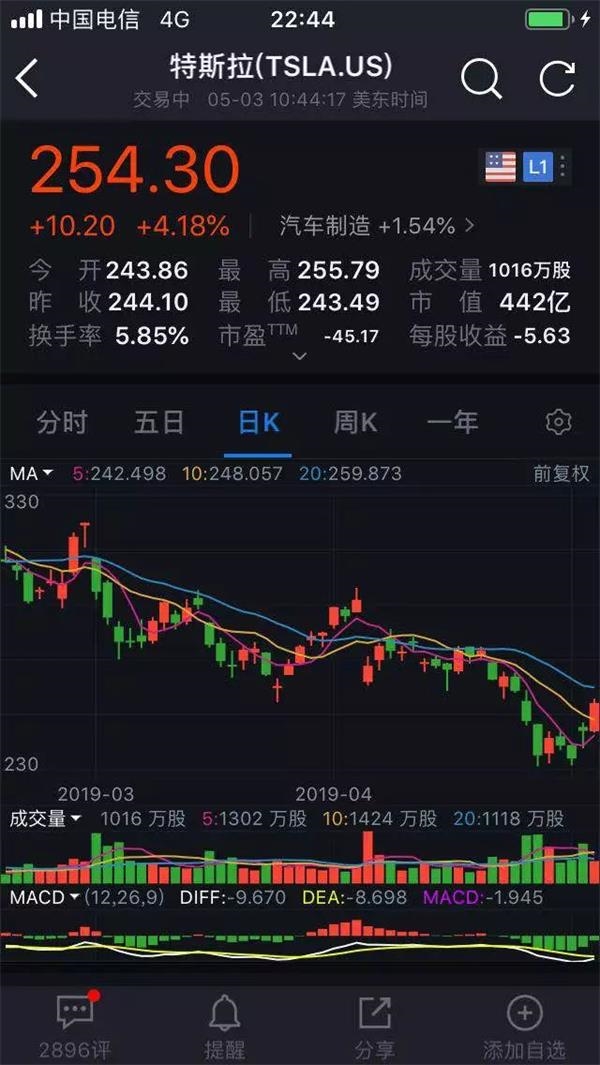View the 2896 comments

pyautogui.click(x=75, y=1026)
